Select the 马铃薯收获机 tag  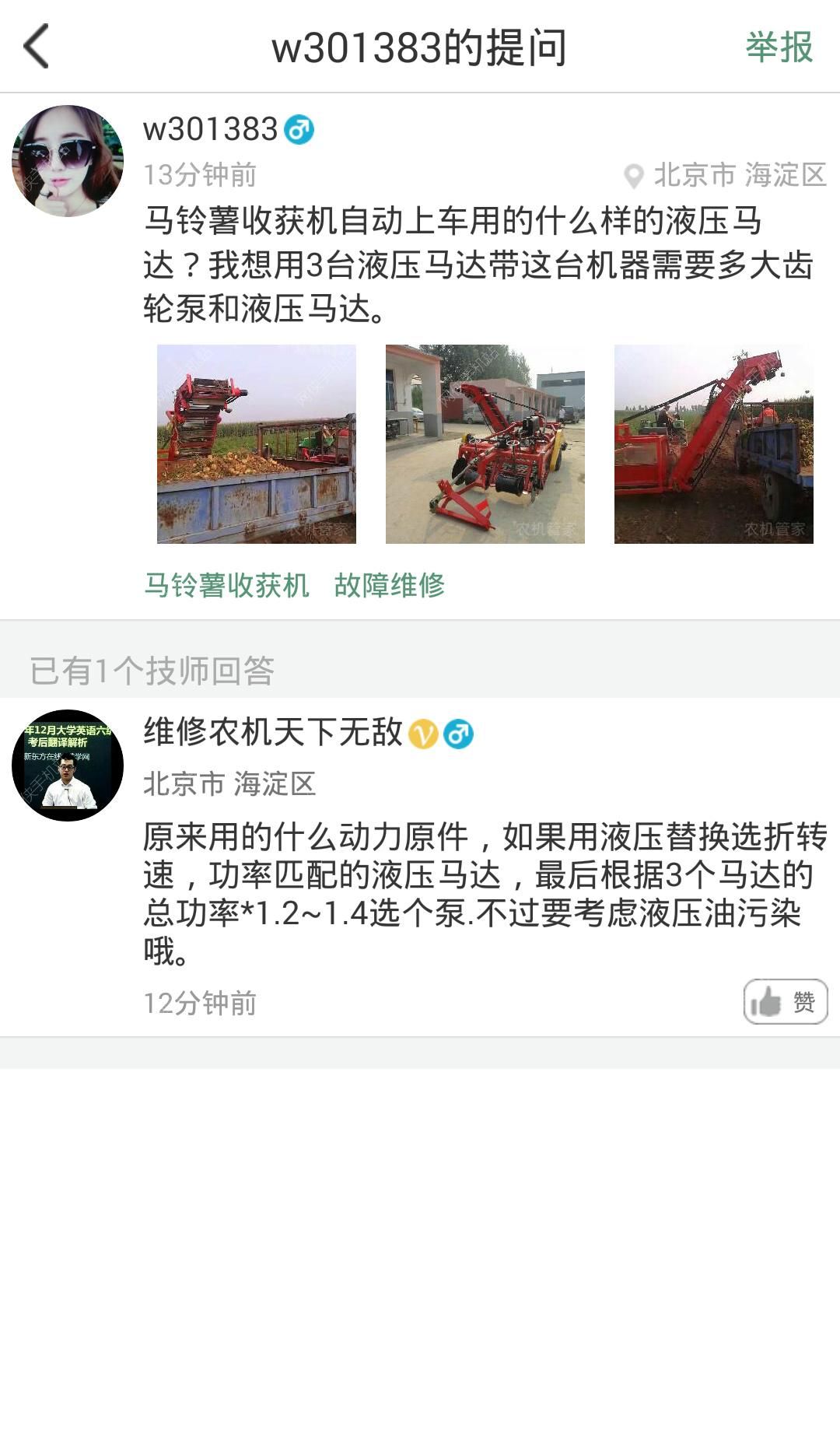point(227,585)
